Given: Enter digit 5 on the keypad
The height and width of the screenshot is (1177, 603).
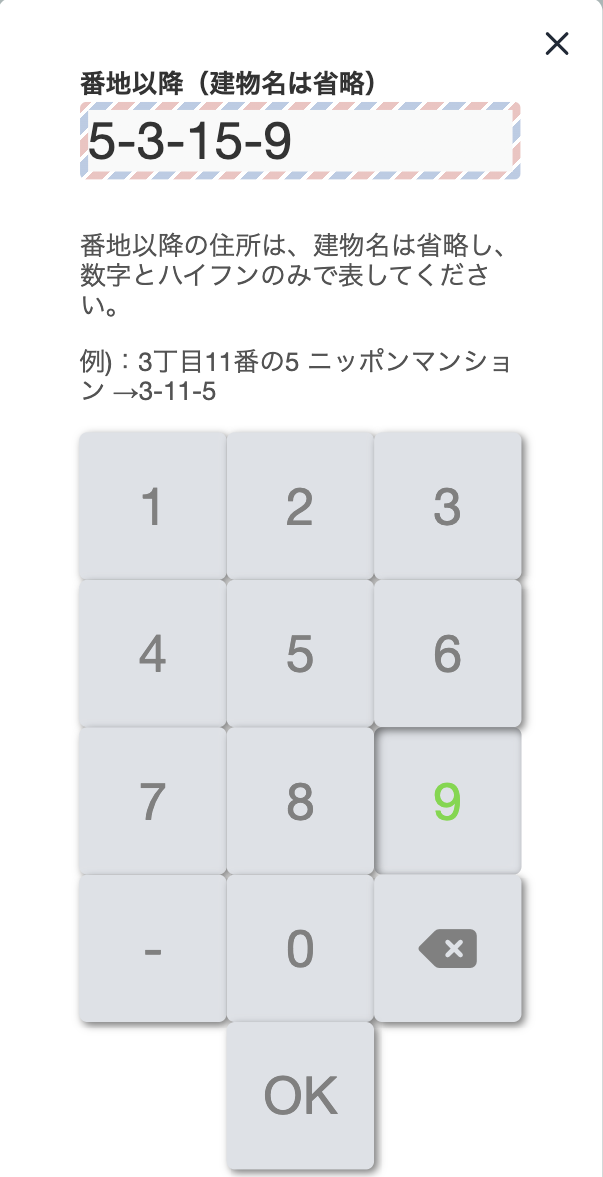Looking at the screenshot, I should pyautogui.click(x=300, y=653).
